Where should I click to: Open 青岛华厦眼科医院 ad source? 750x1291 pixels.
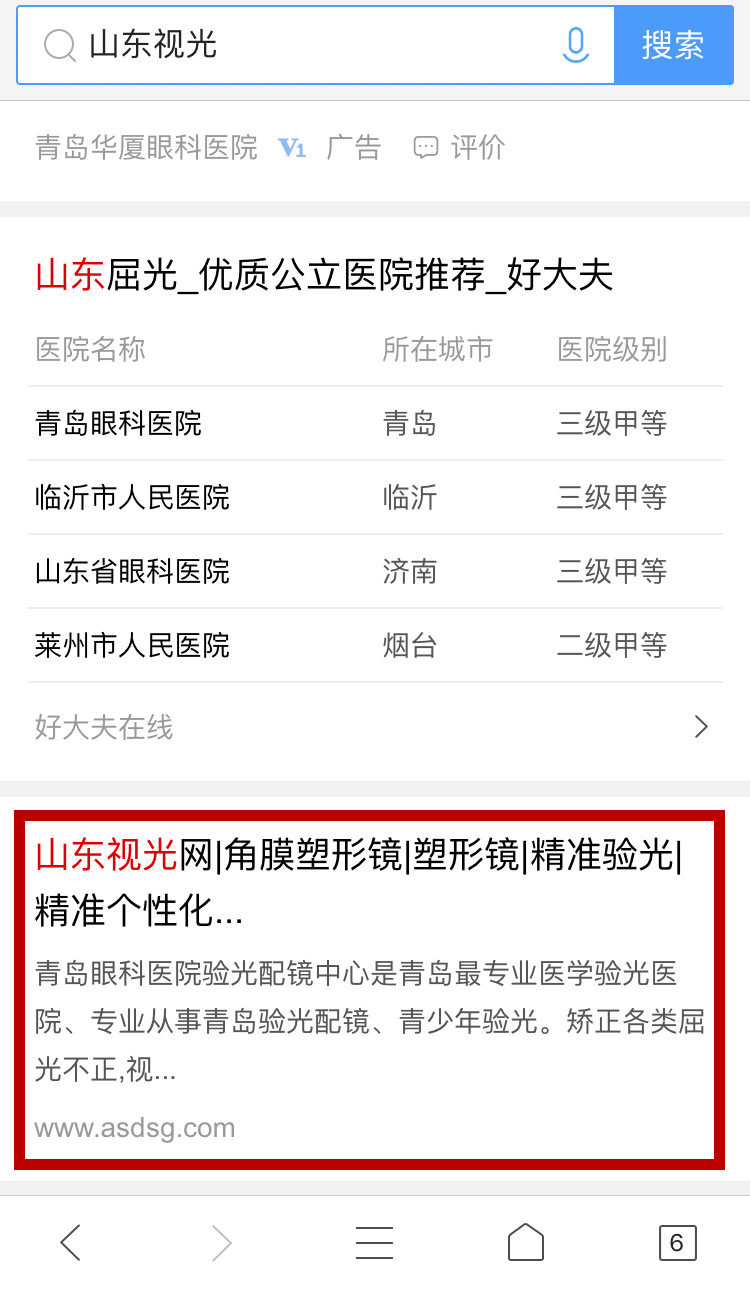(146, 148)
